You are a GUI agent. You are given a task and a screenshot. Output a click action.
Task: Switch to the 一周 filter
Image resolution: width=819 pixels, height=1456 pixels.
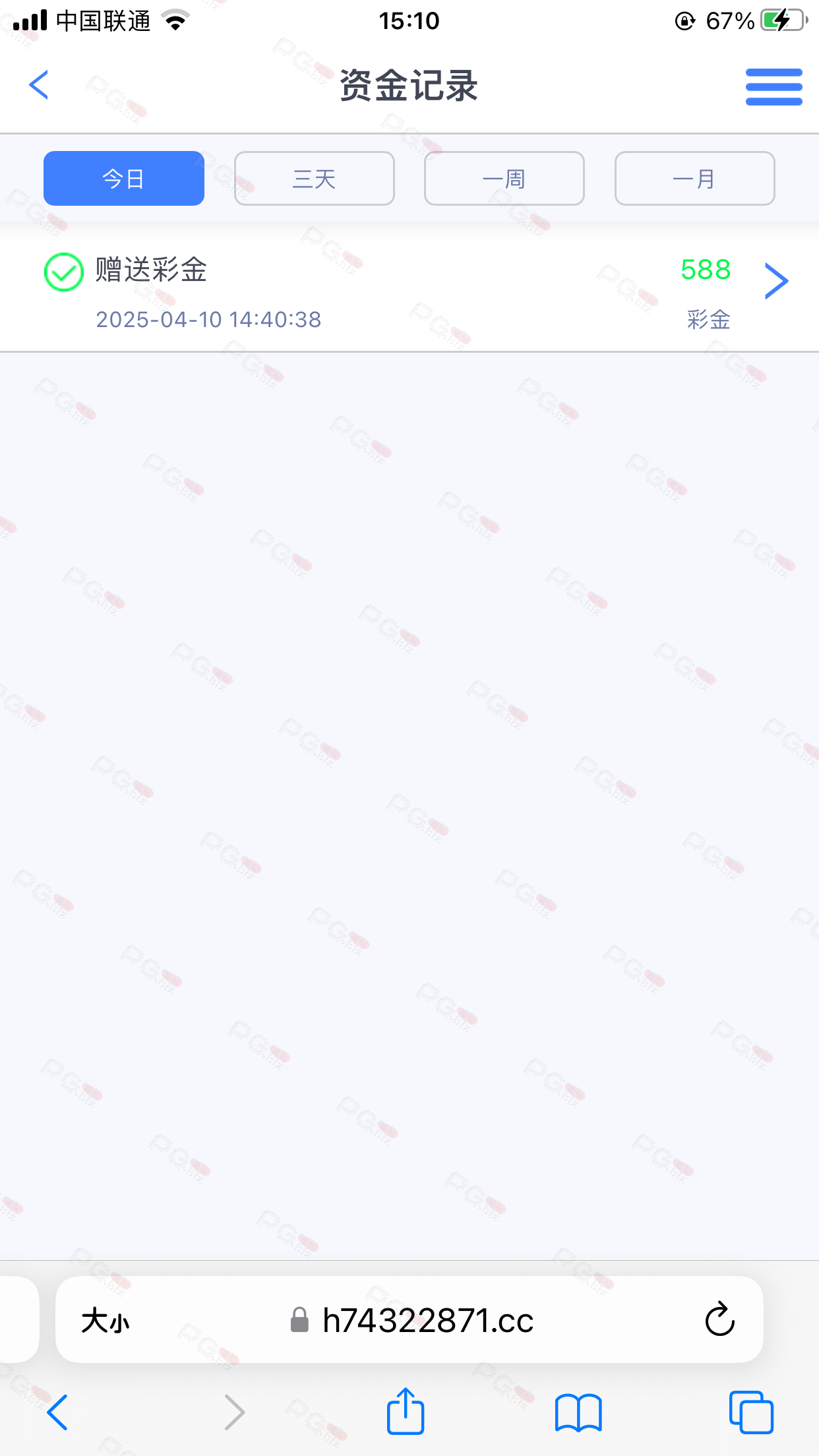tap(504, 178)
